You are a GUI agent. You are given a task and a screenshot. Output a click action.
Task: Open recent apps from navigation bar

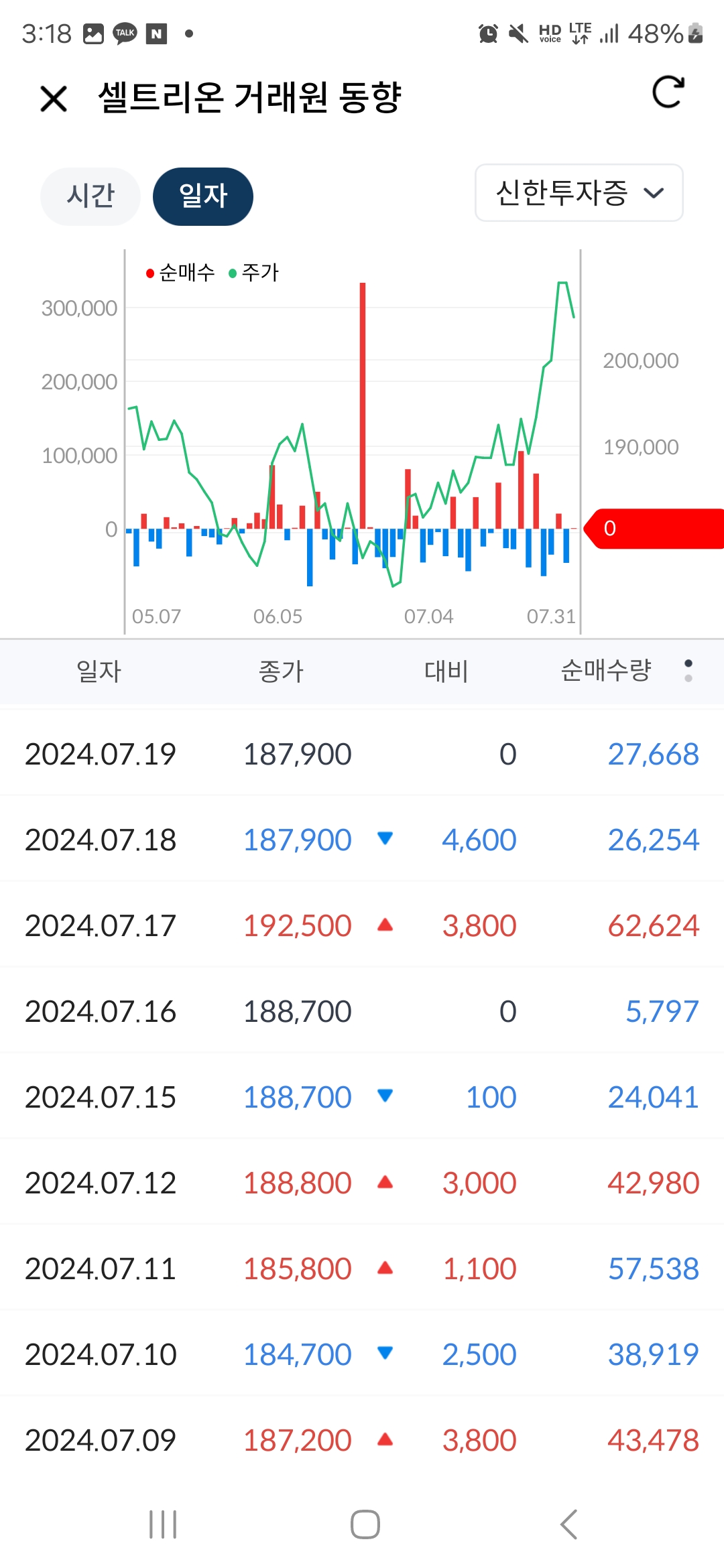click(163, 1524)
